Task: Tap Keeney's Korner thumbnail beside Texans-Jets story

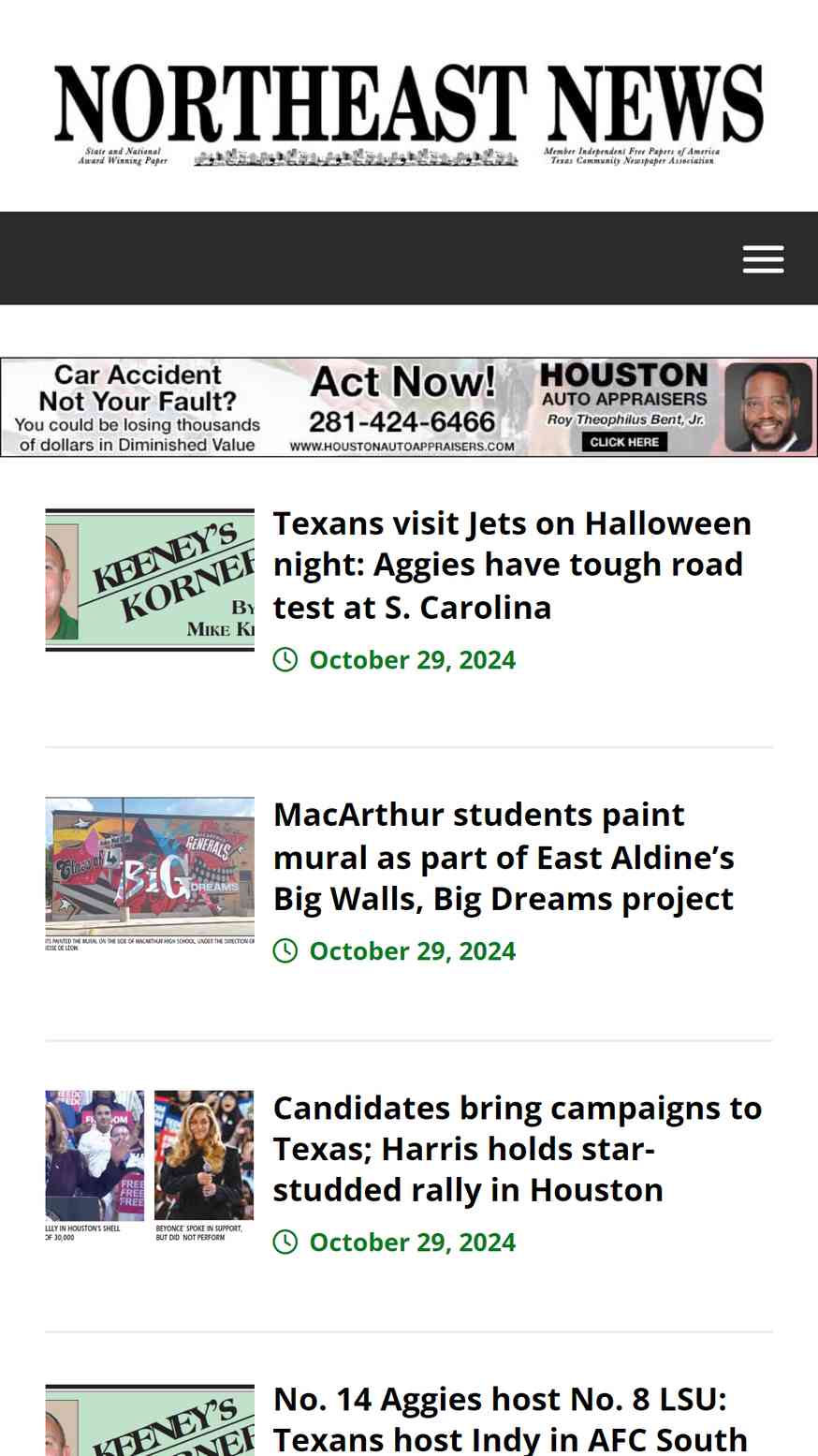Action: (x=150, y=580)
